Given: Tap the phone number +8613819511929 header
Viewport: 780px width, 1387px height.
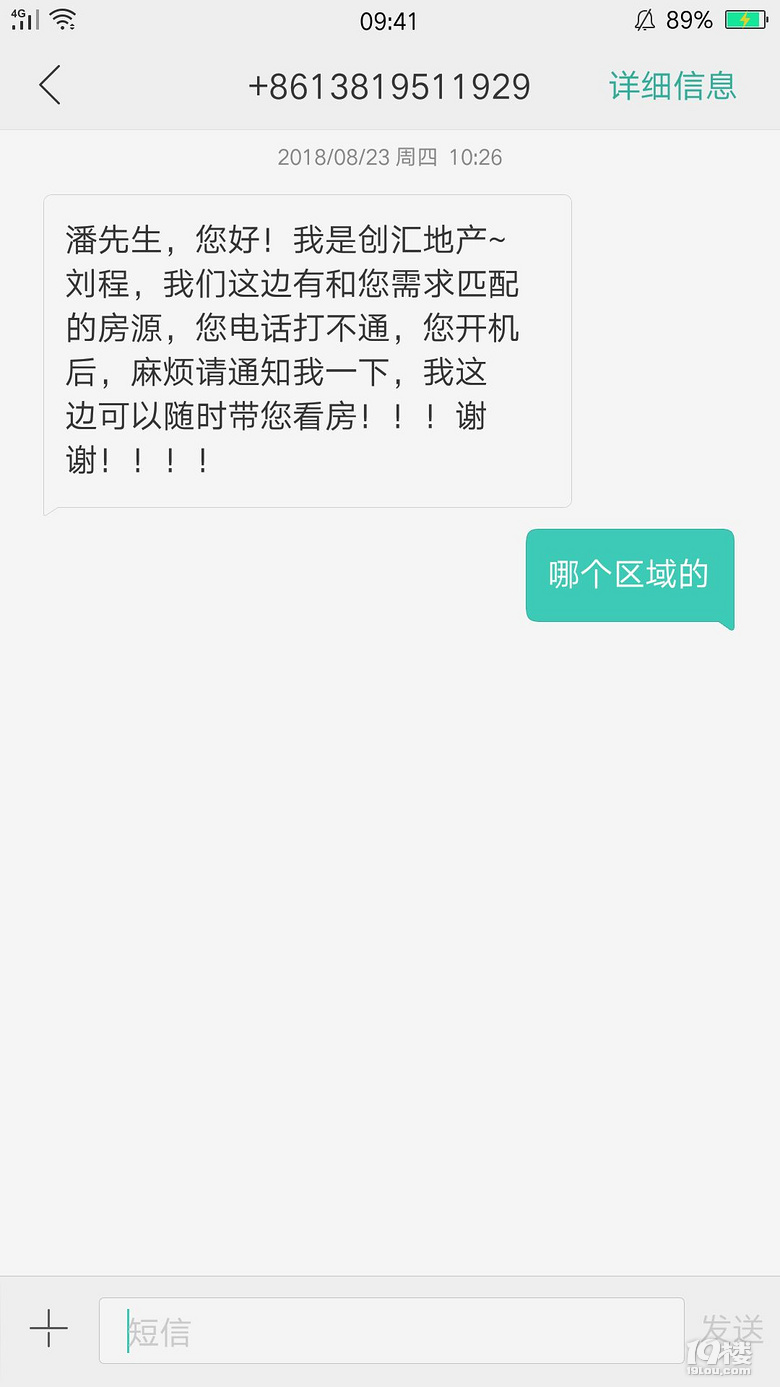Looking at the screenshot, I should tap(390, 87).
